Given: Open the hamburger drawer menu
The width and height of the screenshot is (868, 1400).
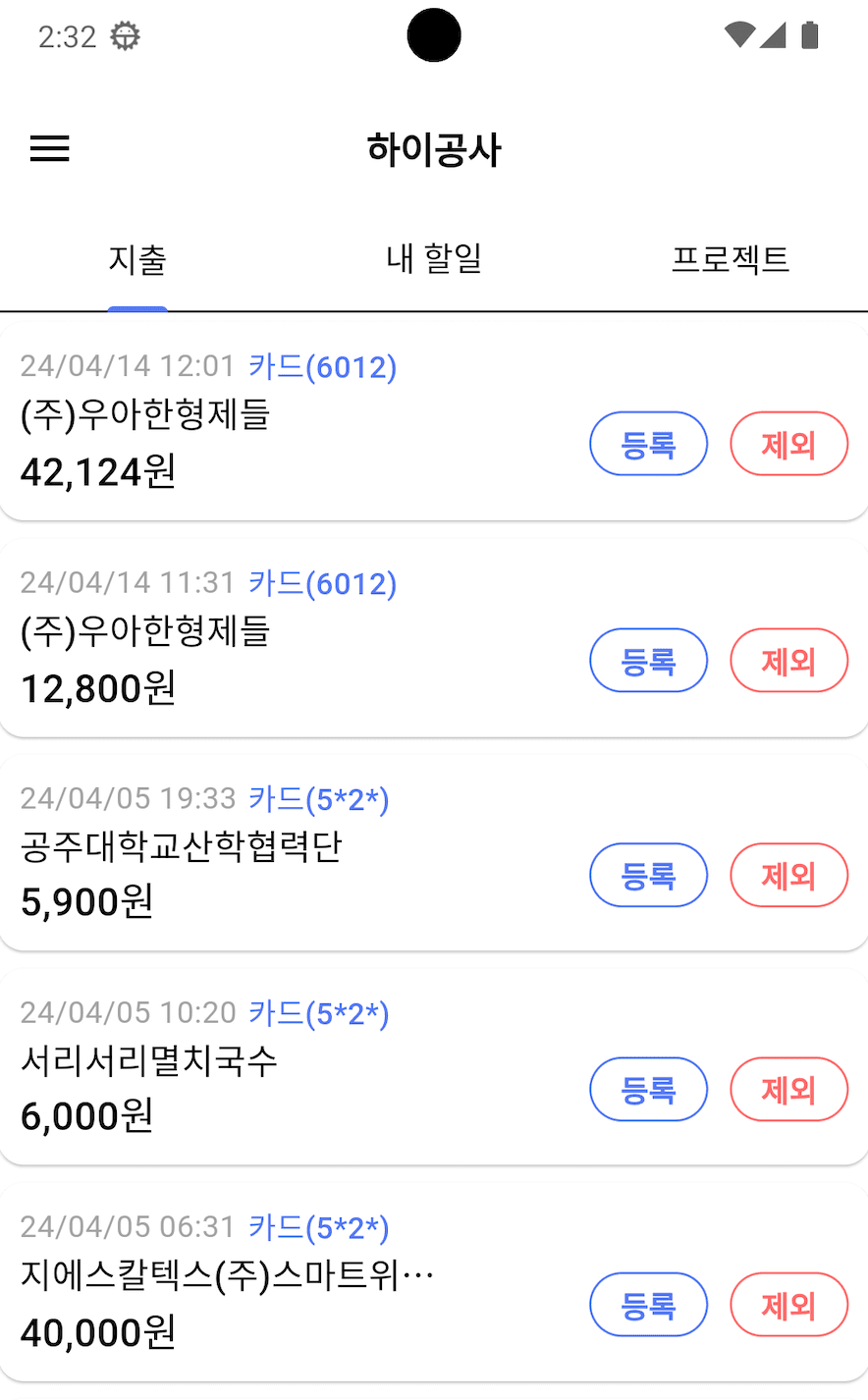Looking at the screenshot, I should pos(50,149).
